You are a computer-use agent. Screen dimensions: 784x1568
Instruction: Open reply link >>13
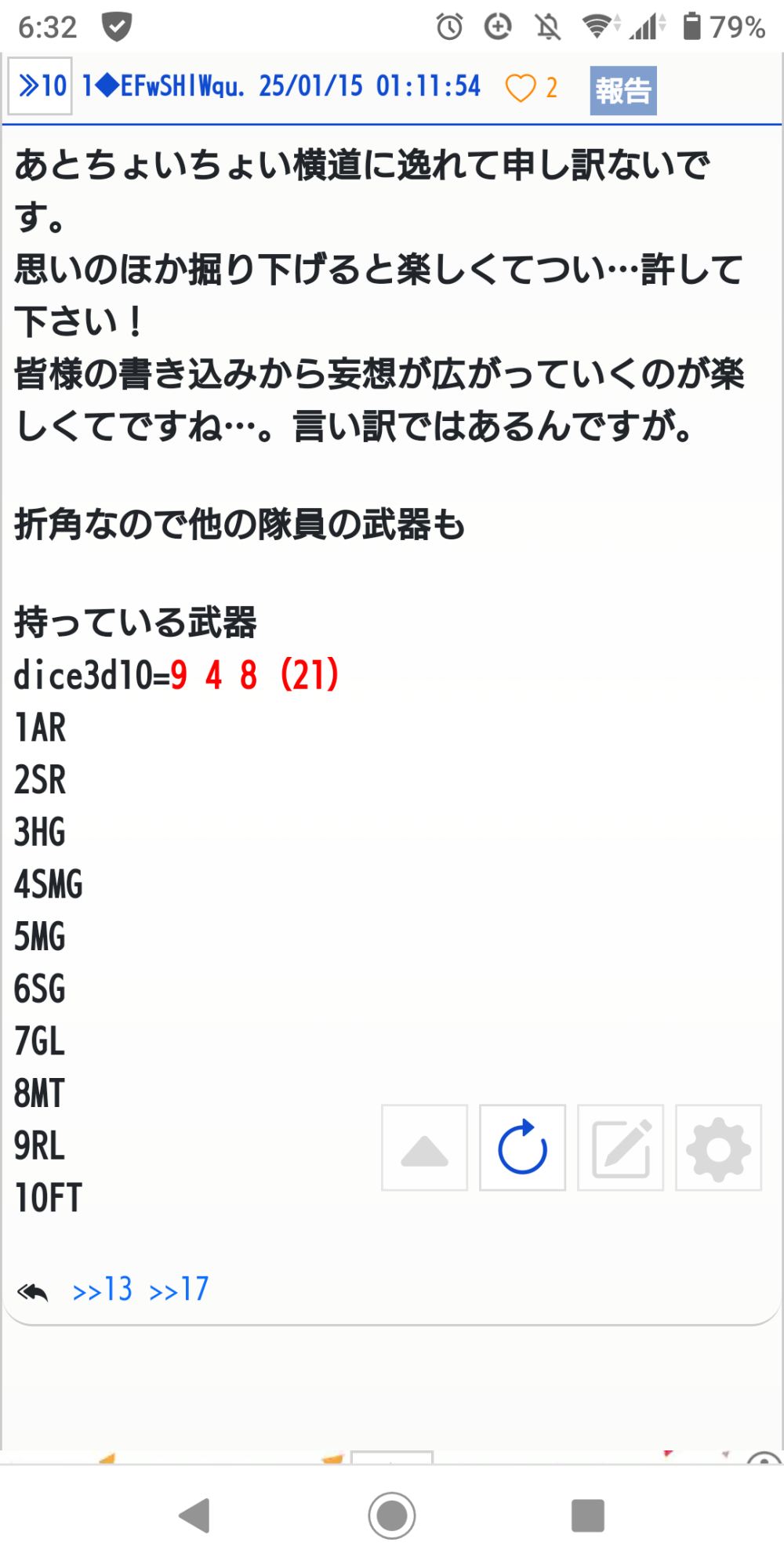103,1290
